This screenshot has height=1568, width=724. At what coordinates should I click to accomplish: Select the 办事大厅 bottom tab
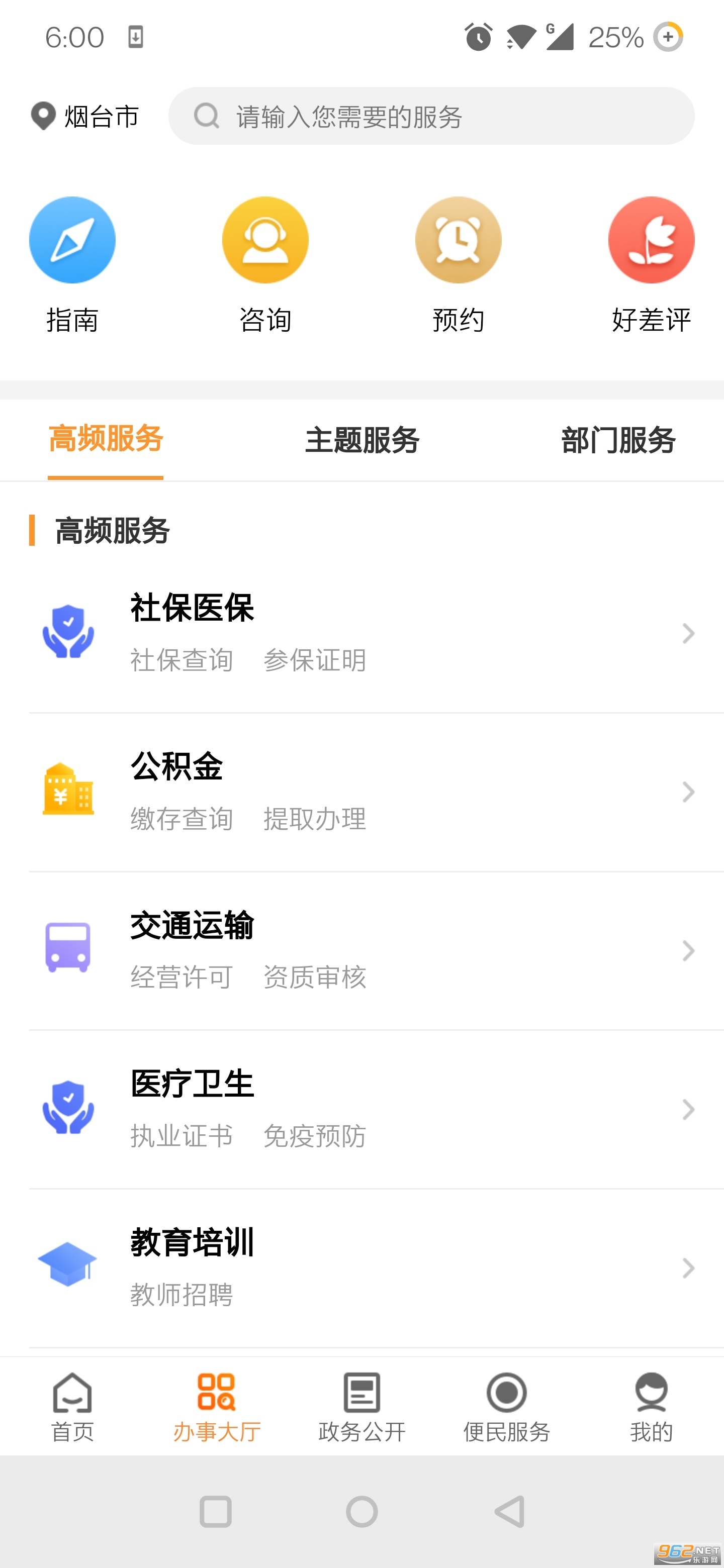pos(217,1407)
